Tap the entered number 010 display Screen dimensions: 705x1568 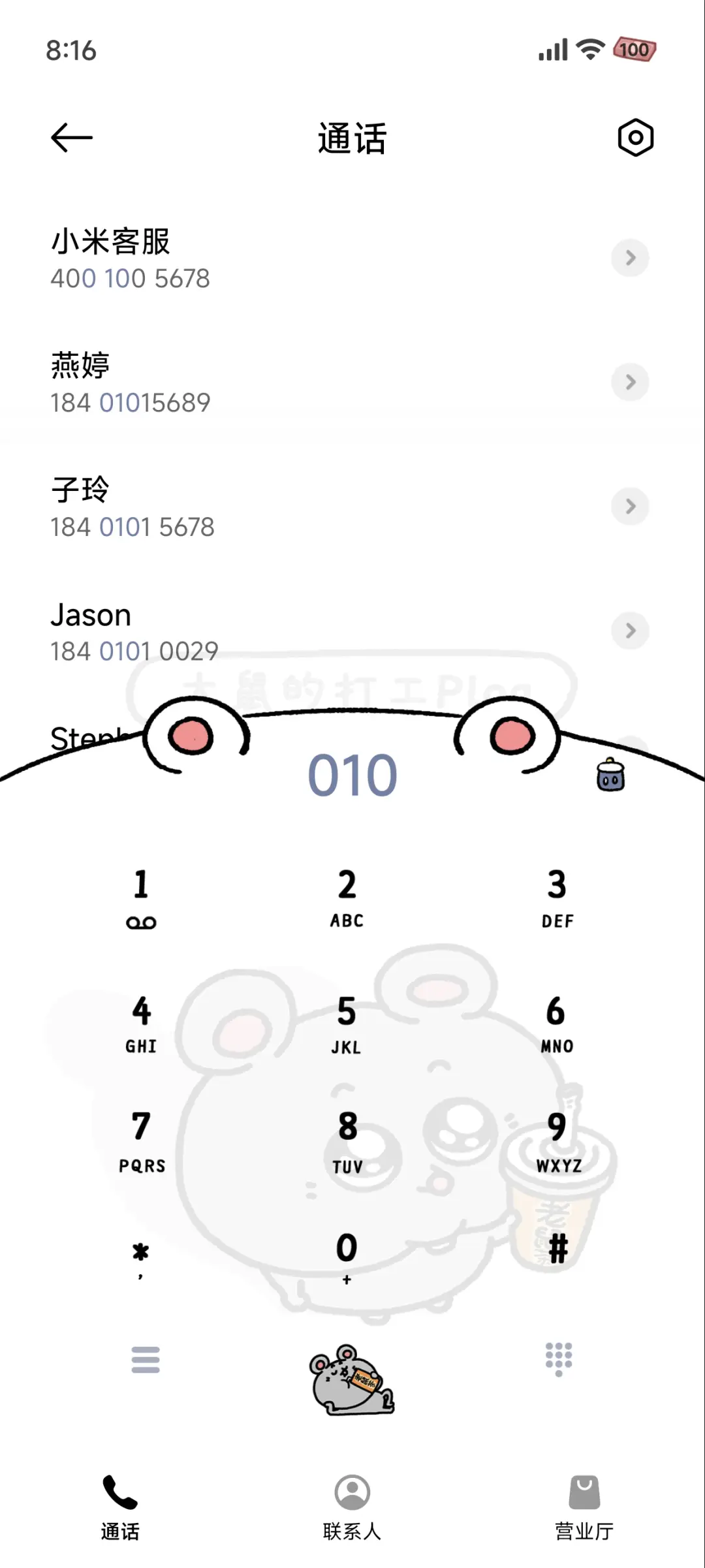[x=352, y=774]
